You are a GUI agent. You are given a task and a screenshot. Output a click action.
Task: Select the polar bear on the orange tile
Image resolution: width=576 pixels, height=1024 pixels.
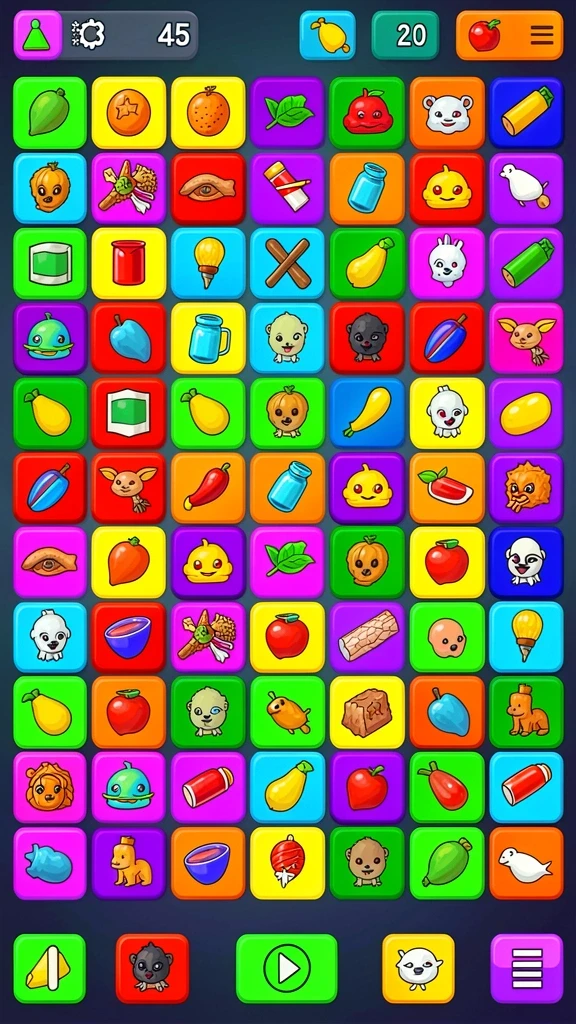pos(447,113)
